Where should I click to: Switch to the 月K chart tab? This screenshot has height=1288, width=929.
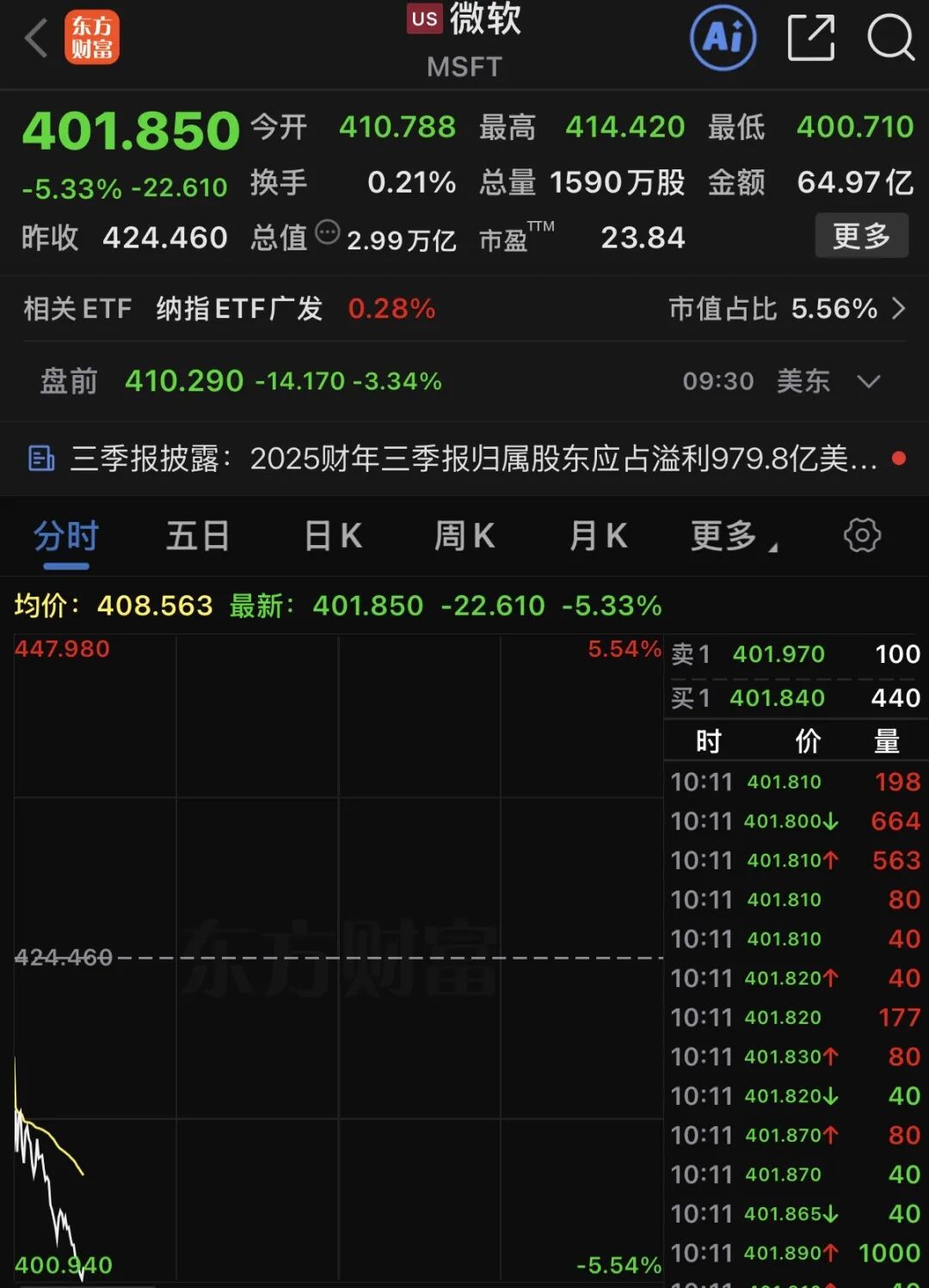(x=598, y=536)
